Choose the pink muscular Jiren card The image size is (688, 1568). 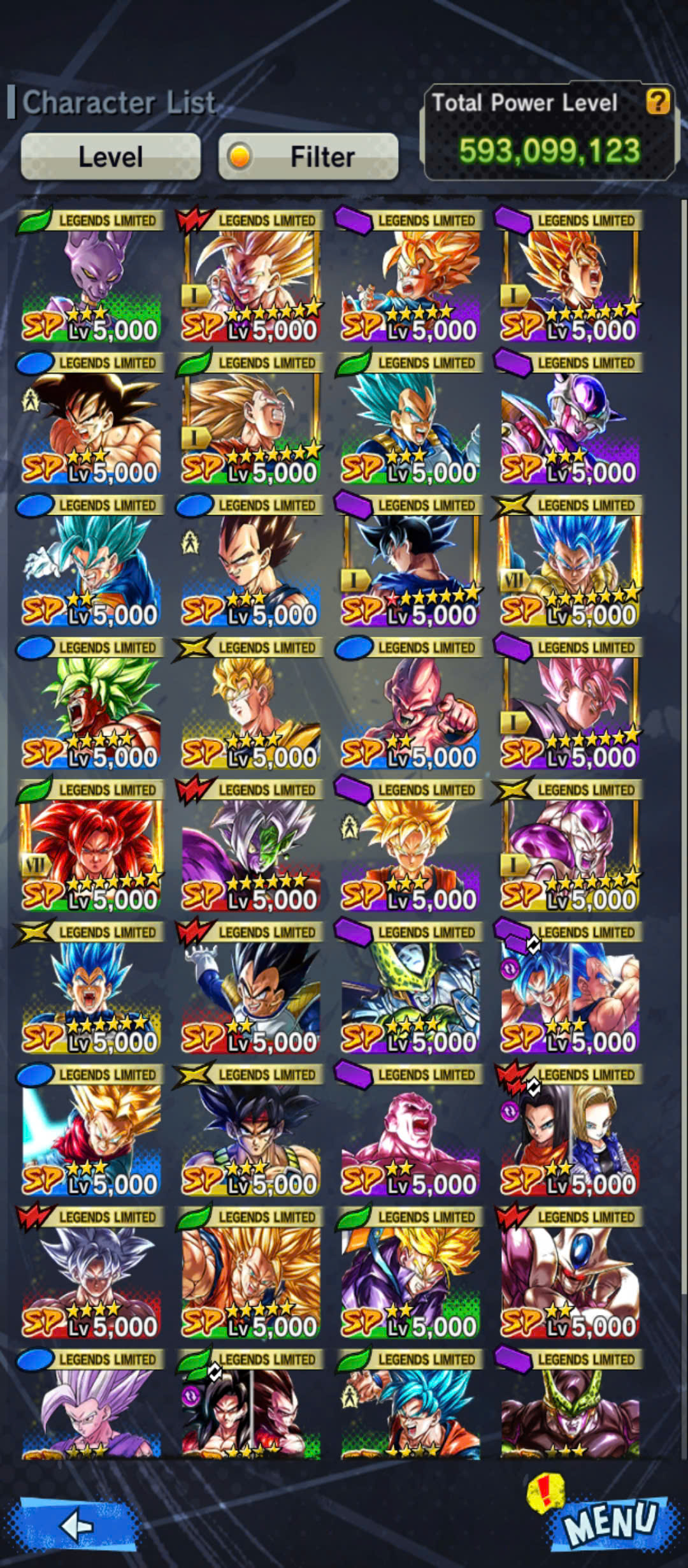tap(410, 1131)
